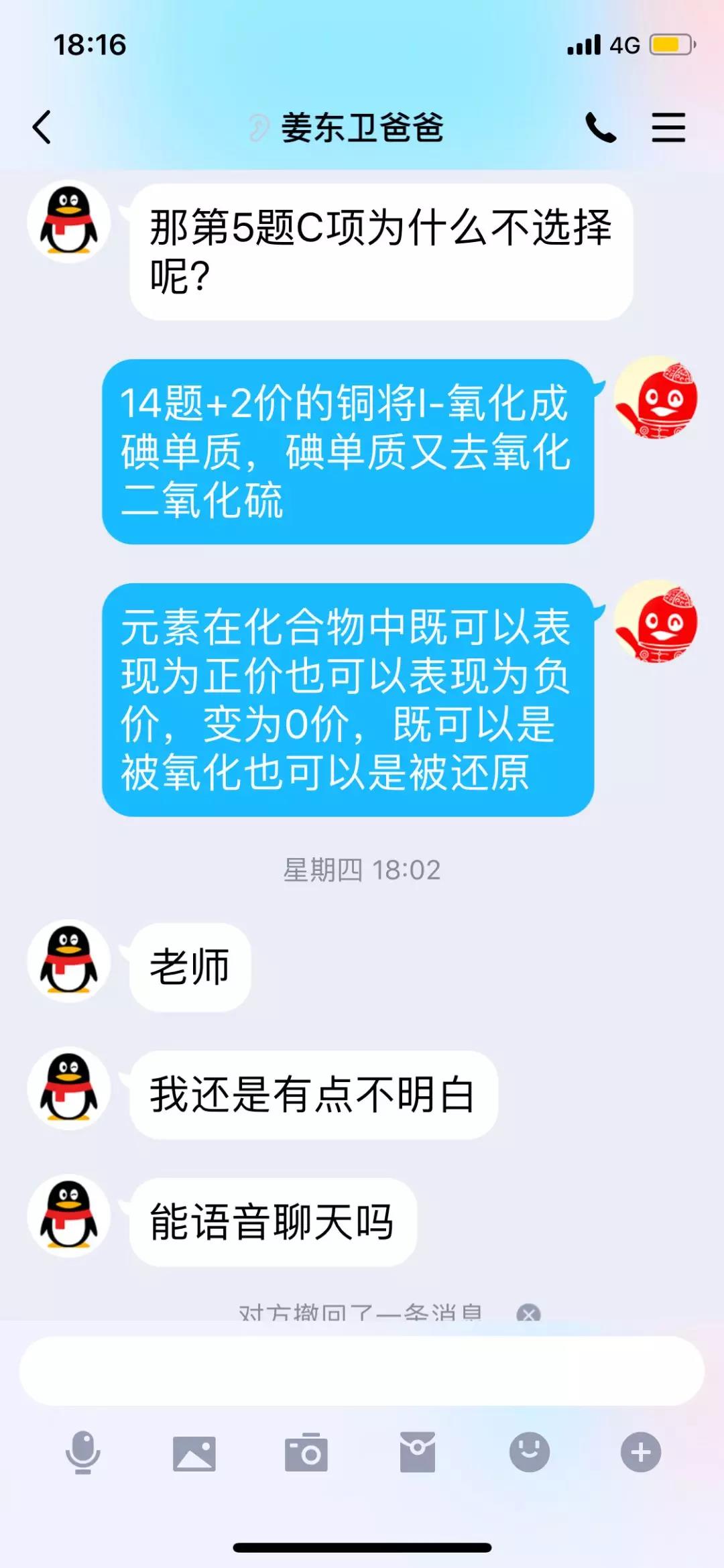Record a voice message with the microphone
The height and width of the screenshot is (1568, 724).
point(82,1453)
